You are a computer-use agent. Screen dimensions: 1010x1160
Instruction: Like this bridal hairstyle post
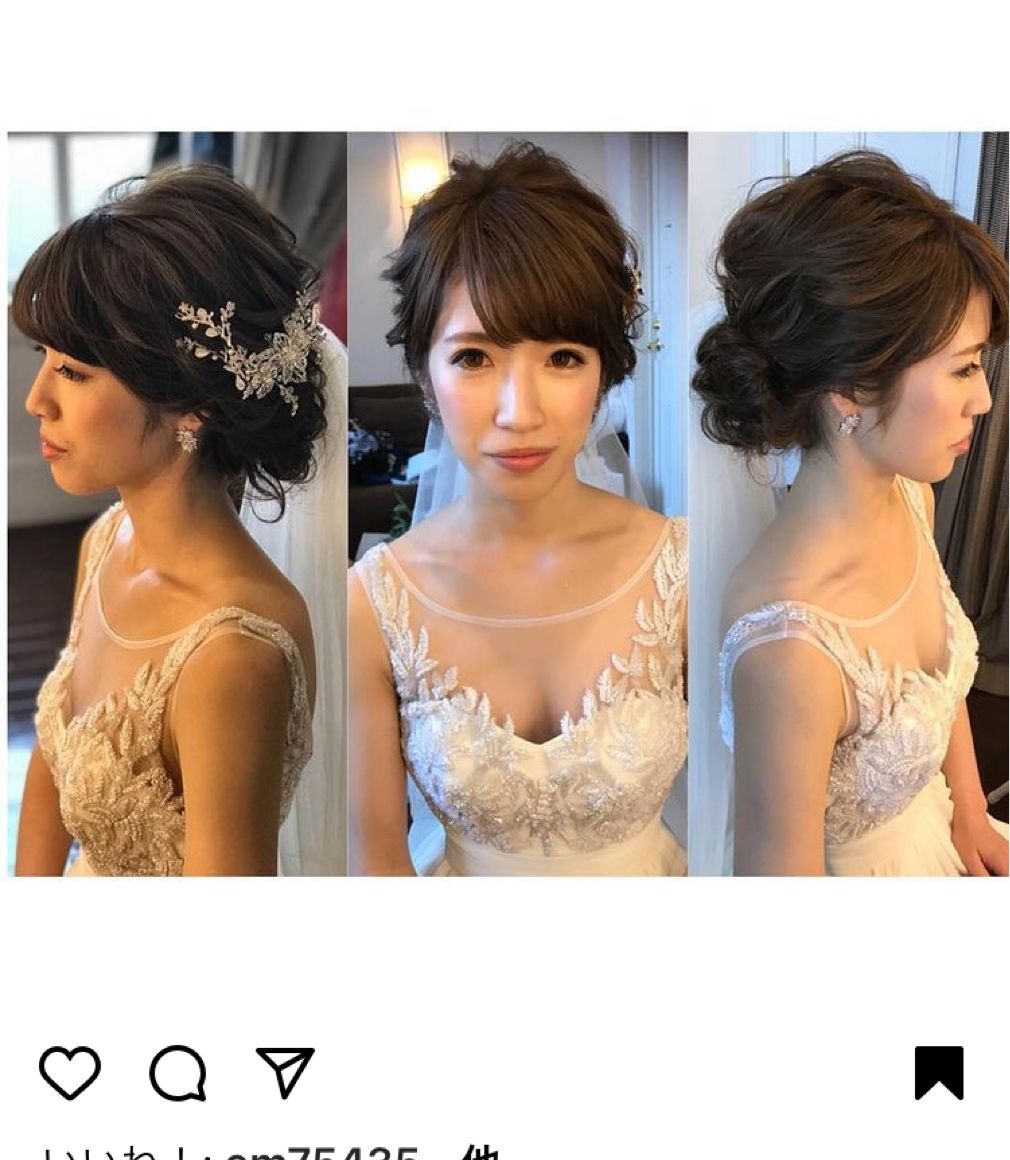coord(70,1073)
